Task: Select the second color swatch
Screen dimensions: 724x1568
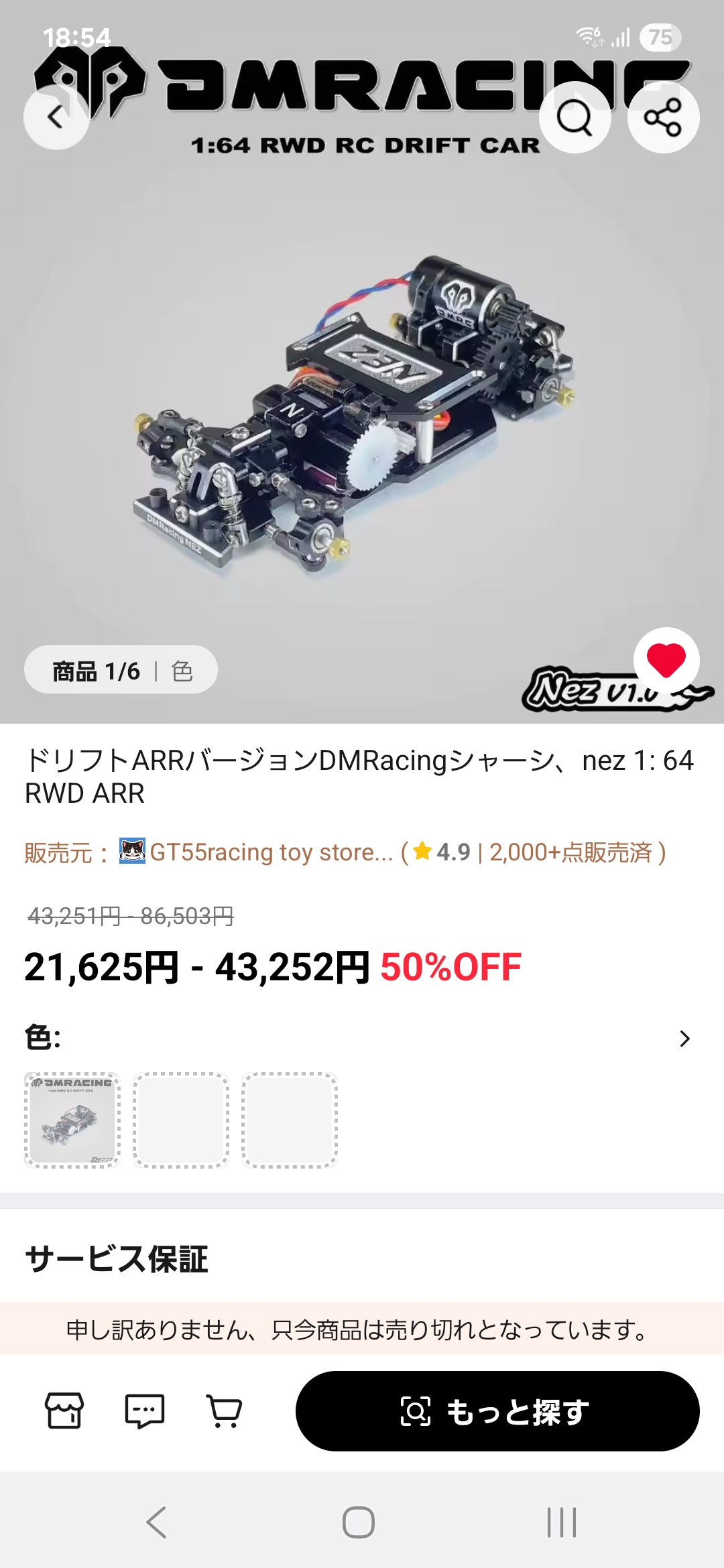Action: point(181,1120)
